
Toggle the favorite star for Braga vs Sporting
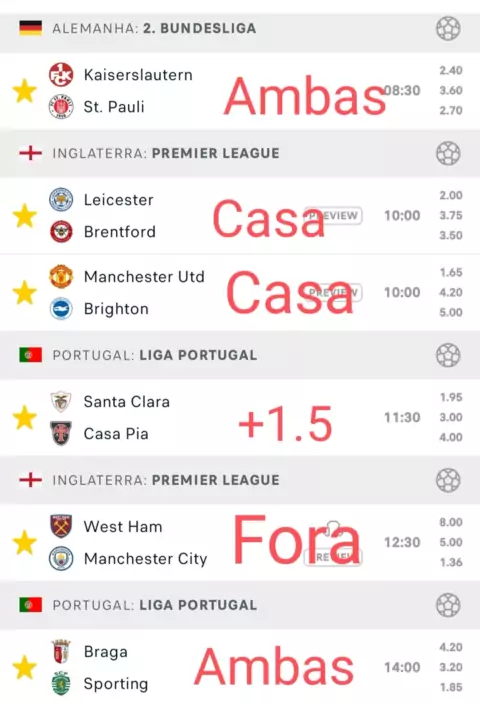click(25, 667)
